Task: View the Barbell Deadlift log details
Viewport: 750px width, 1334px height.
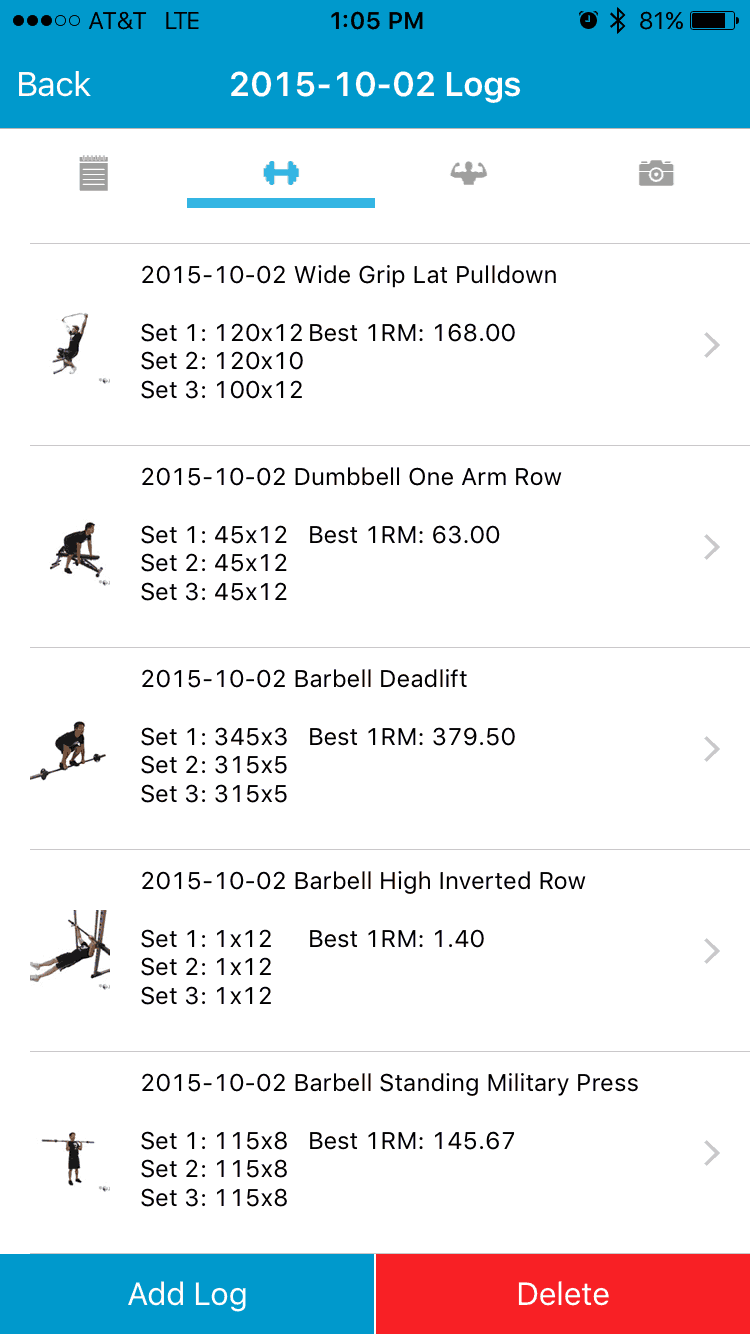Action: 390,749
